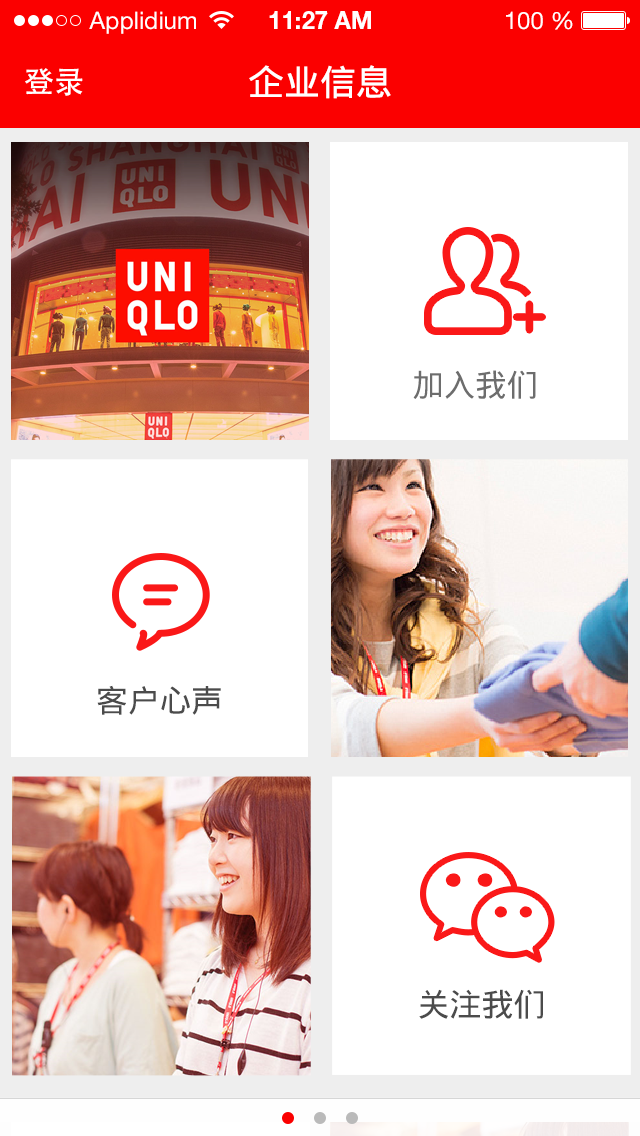The image size is (640, 1136).
Task: Open the 客户心声 customer voice tile
Action: [160, 608]
